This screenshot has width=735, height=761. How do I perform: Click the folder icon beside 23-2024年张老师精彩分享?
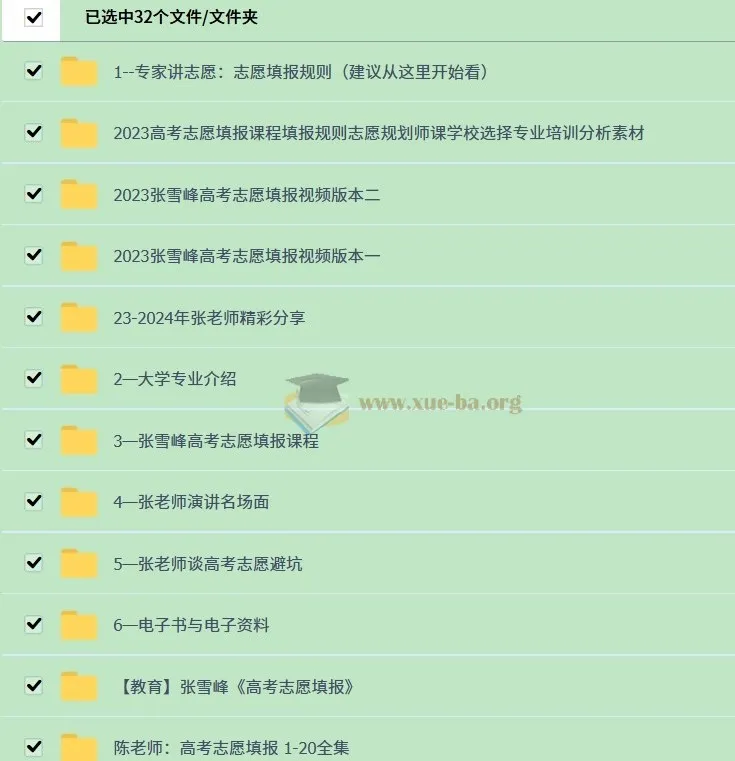click(x=79, y=317)
